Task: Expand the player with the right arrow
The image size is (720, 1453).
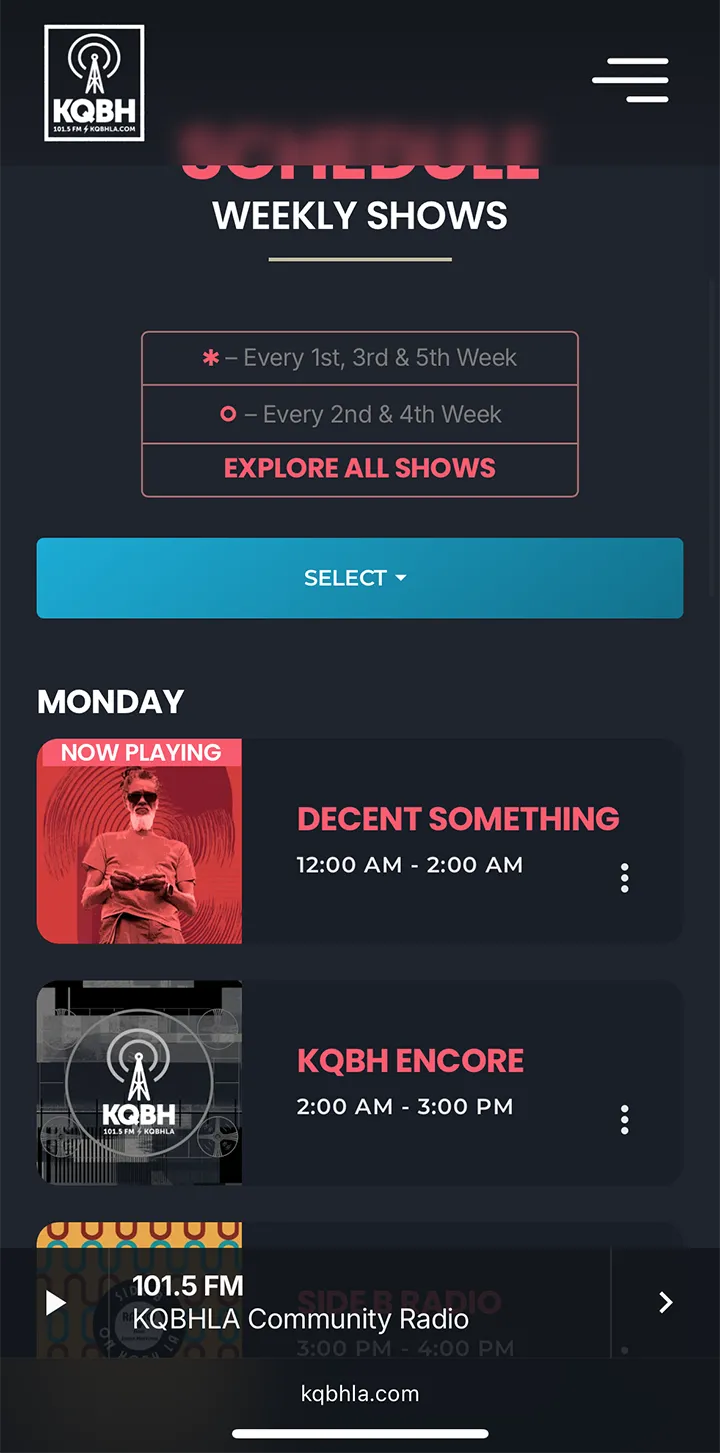Action: click(x=666, y=1302)
